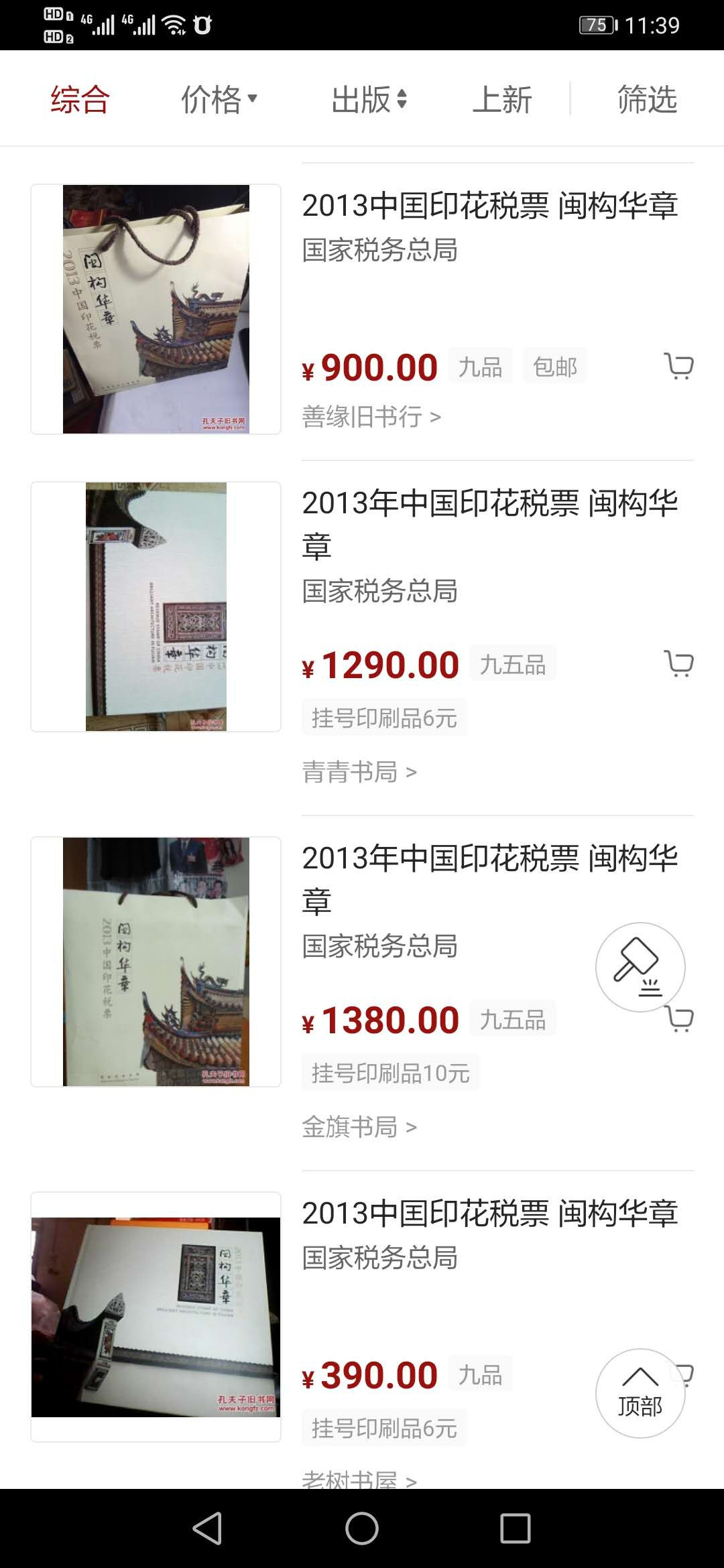This screenshot has height=1568, width=724.
Task: Go back using the system navigation bar
Action: pos(207,1528)
